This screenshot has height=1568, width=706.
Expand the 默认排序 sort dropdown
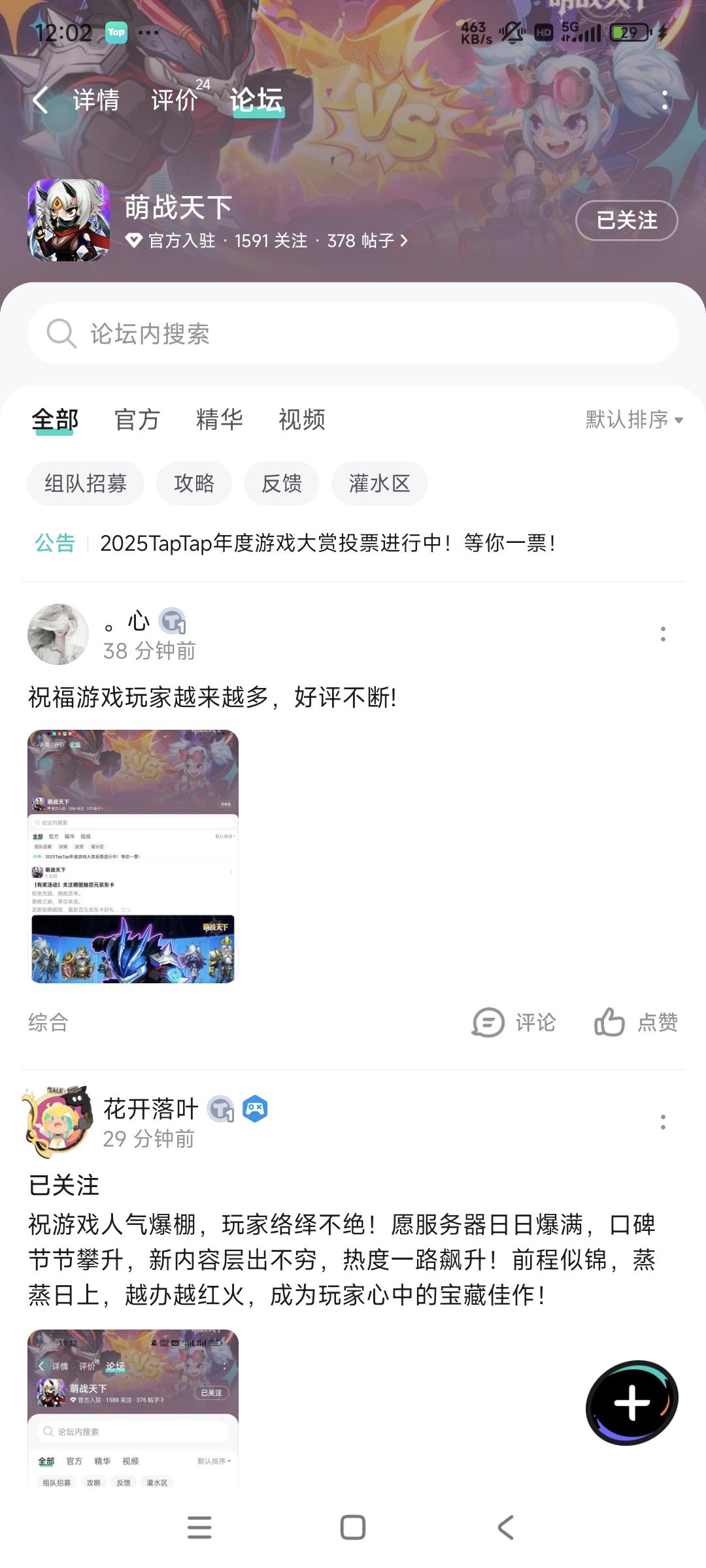coord(634,419)
